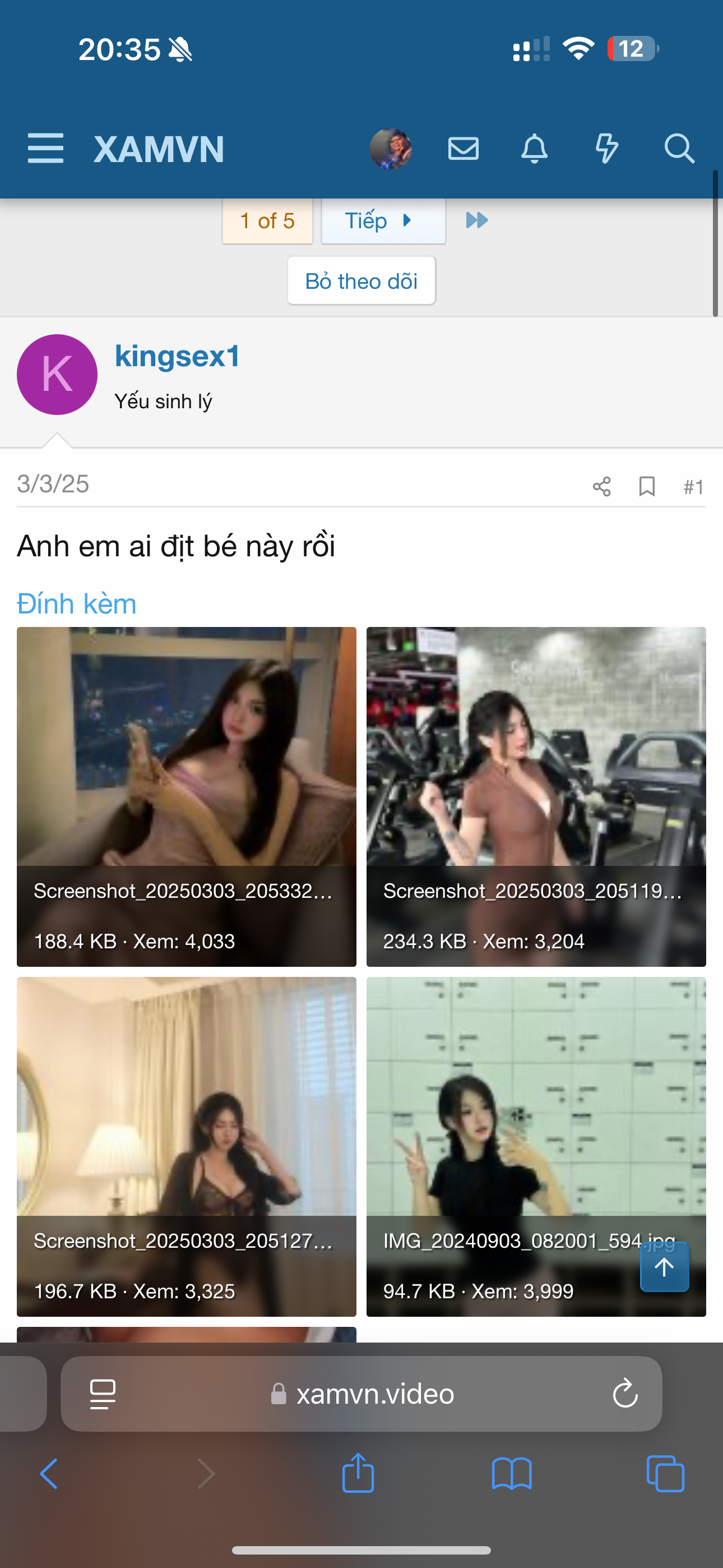Go to next page with Tiếp
The height and width of the screenshot is (1568, 723).
pyautogui.click(x=383, y=220)
